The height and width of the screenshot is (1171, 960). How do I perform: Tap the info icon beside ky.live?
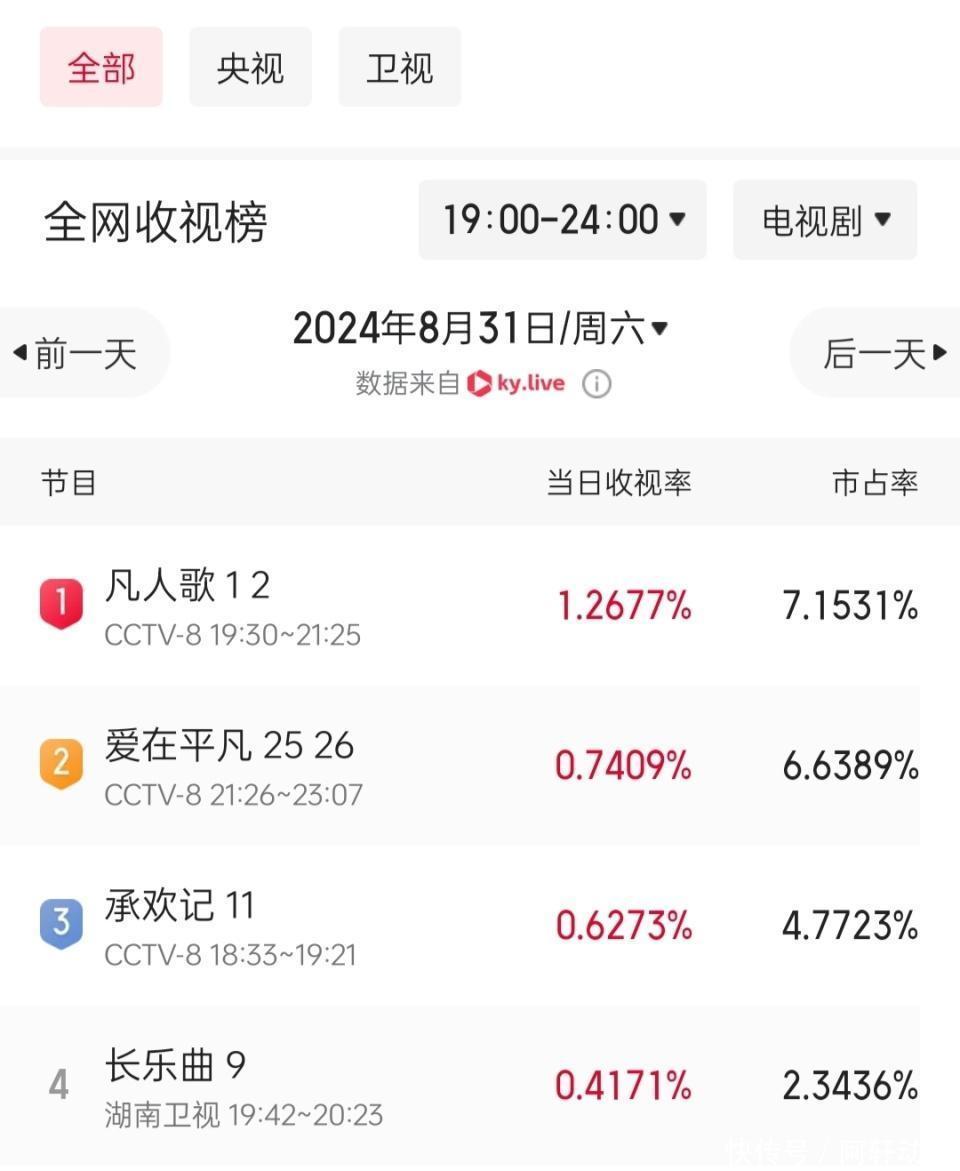tap(597, 384)
